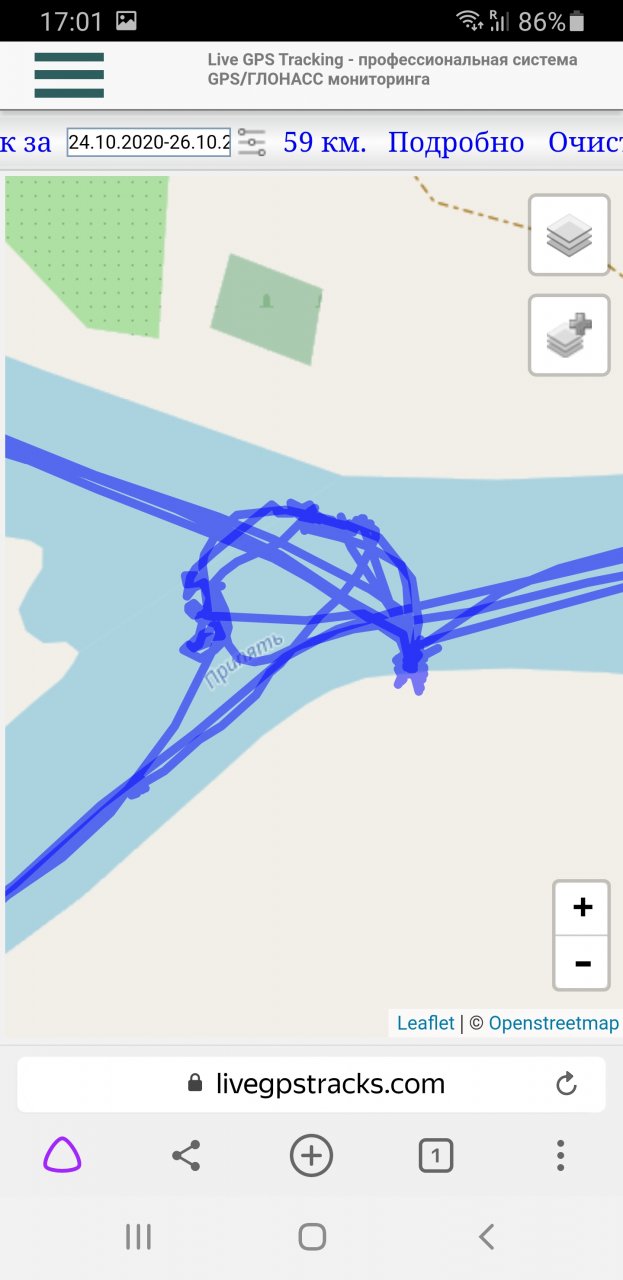
Task: Open the map layers selector
Action: (x=569, y=235)
